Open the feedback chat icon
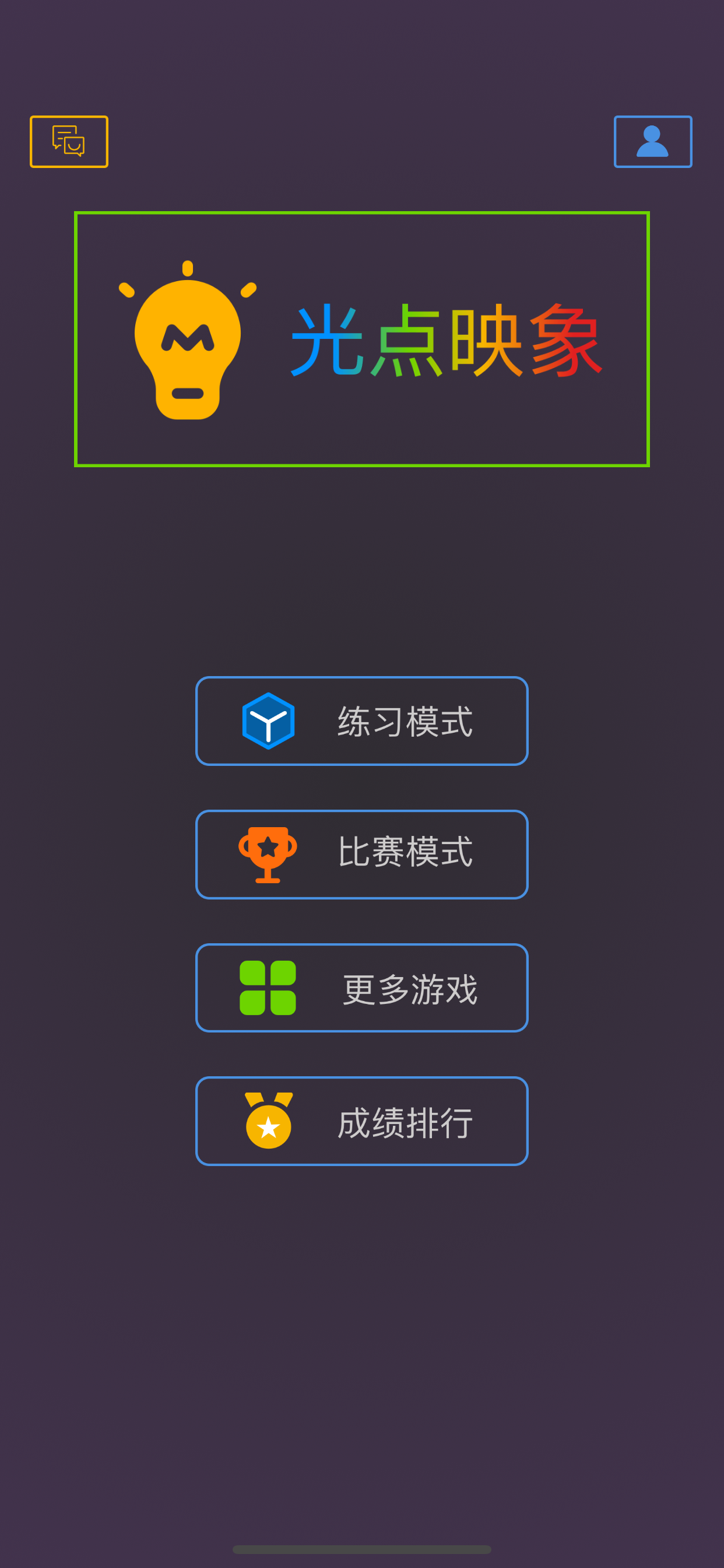Viewport: 724px width, 1568px height. click(69, 141)
